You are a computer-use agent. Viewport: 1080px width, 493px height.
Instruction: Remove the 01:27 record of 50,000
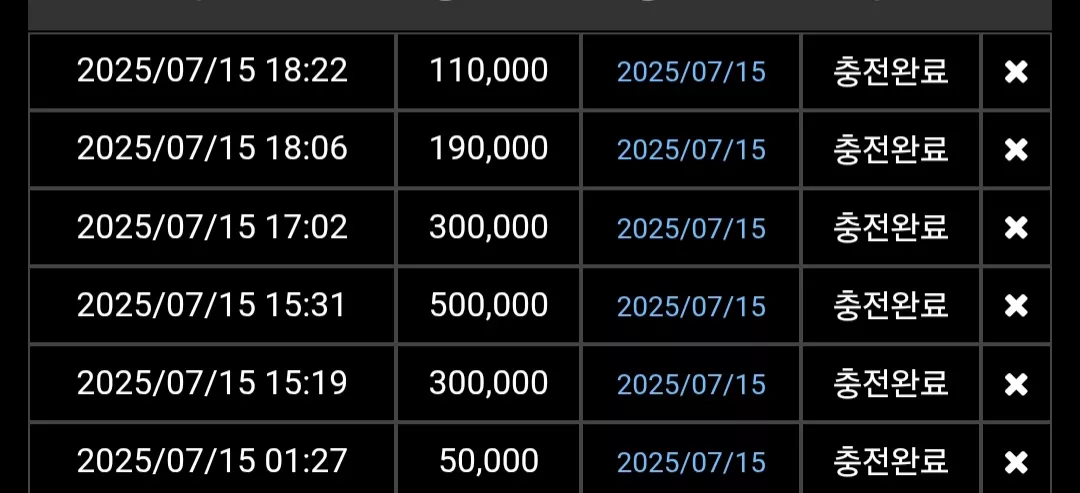point(1016,462)
